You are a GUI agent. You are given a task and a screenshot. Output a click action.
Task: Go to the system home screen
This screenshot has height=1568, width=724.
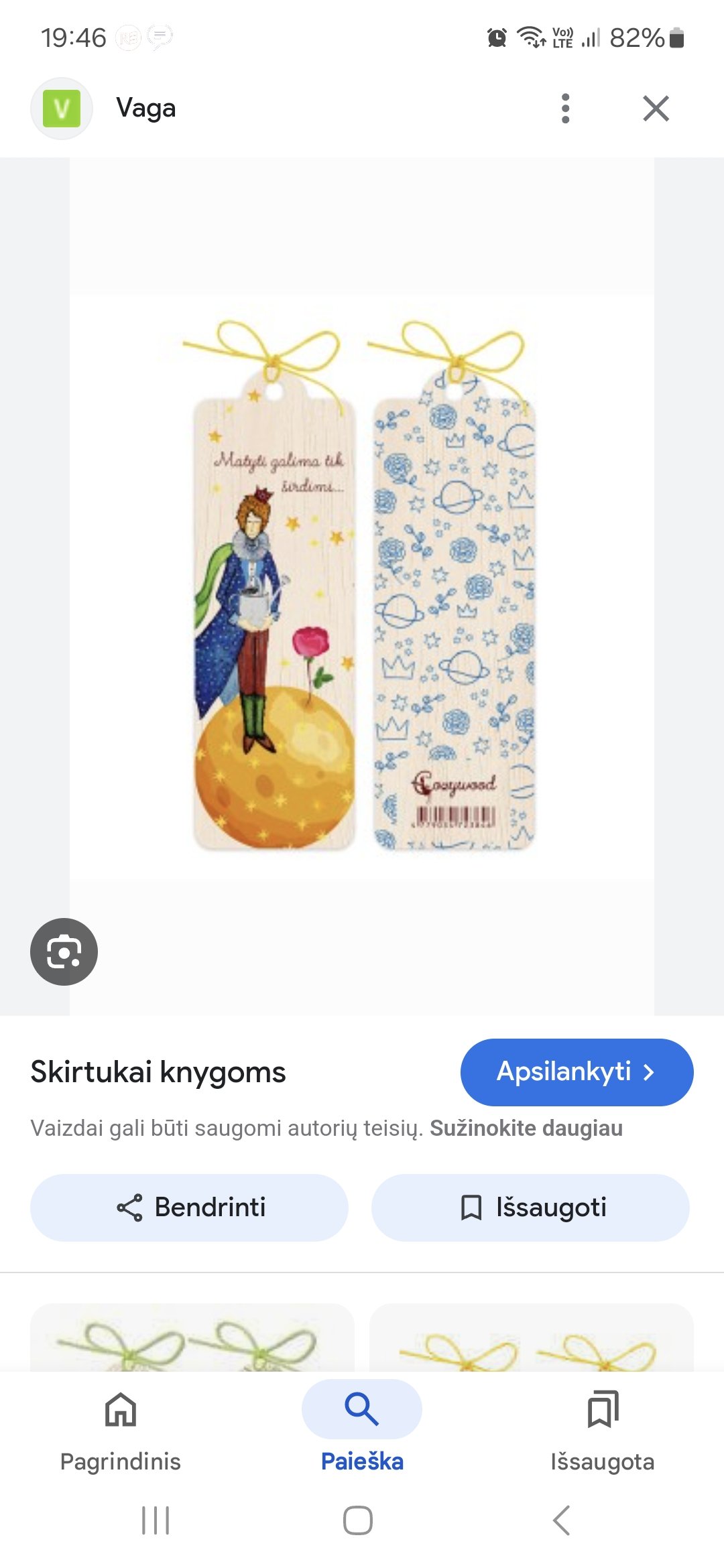[x=358, y=1520]
